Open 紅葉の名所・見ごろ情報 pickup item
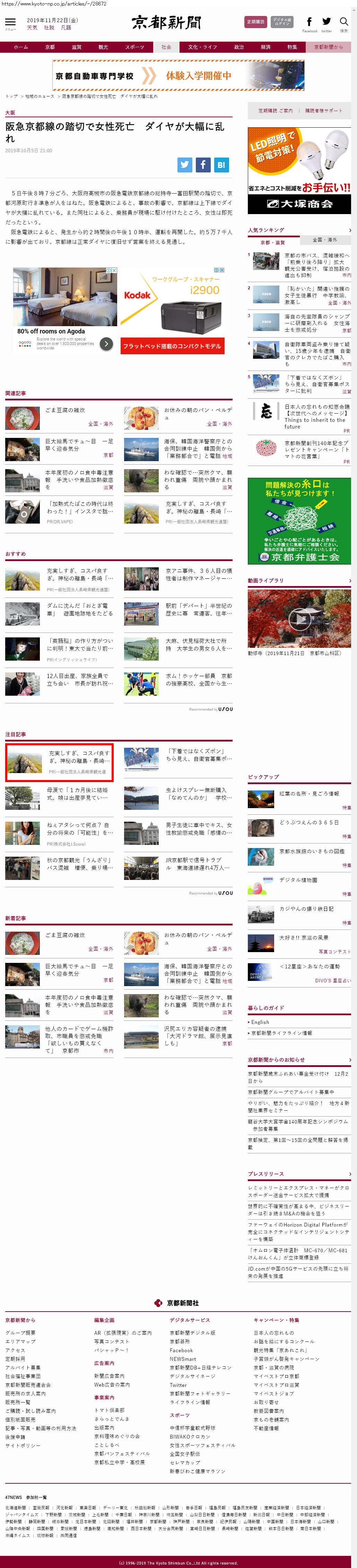357x1568 pixels. pyautogui.click(x=309, y=794)
